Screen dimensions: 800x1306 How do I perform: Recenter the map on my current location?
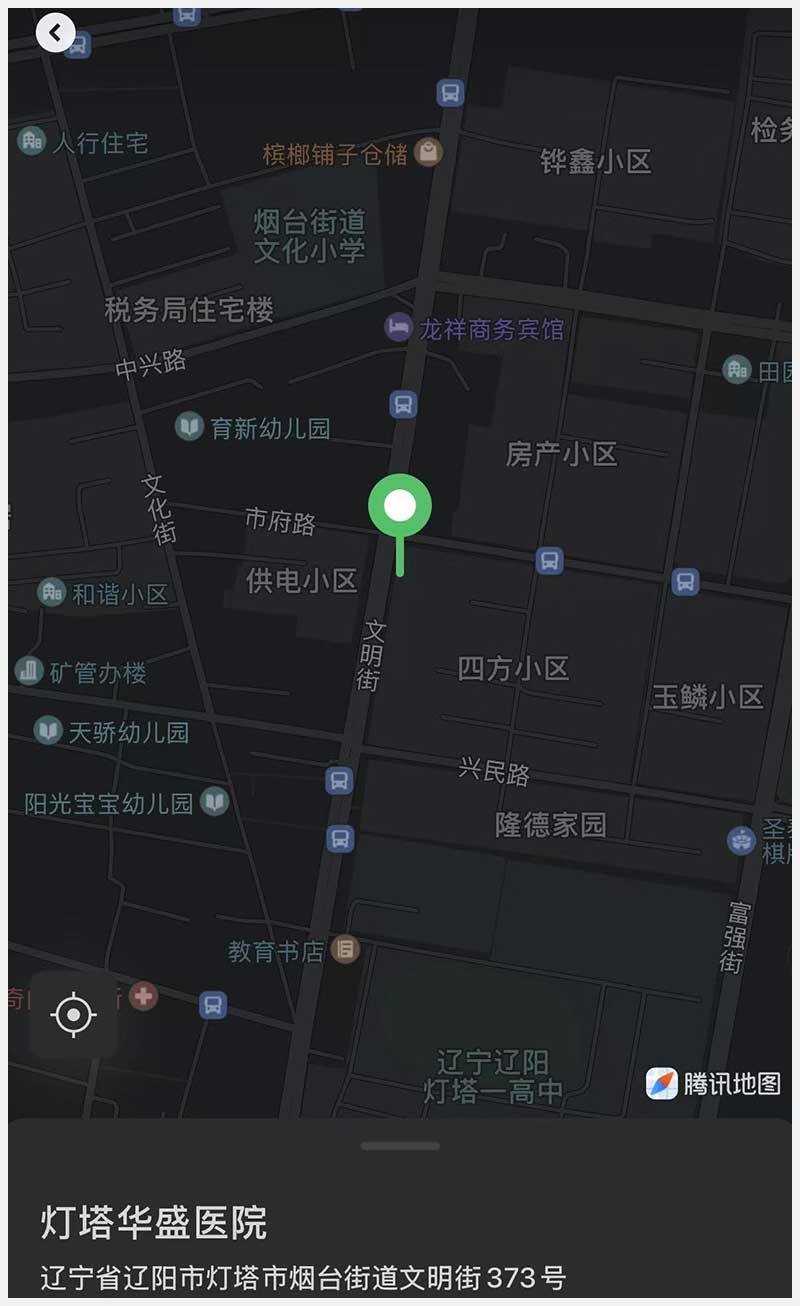point(73,1015)
